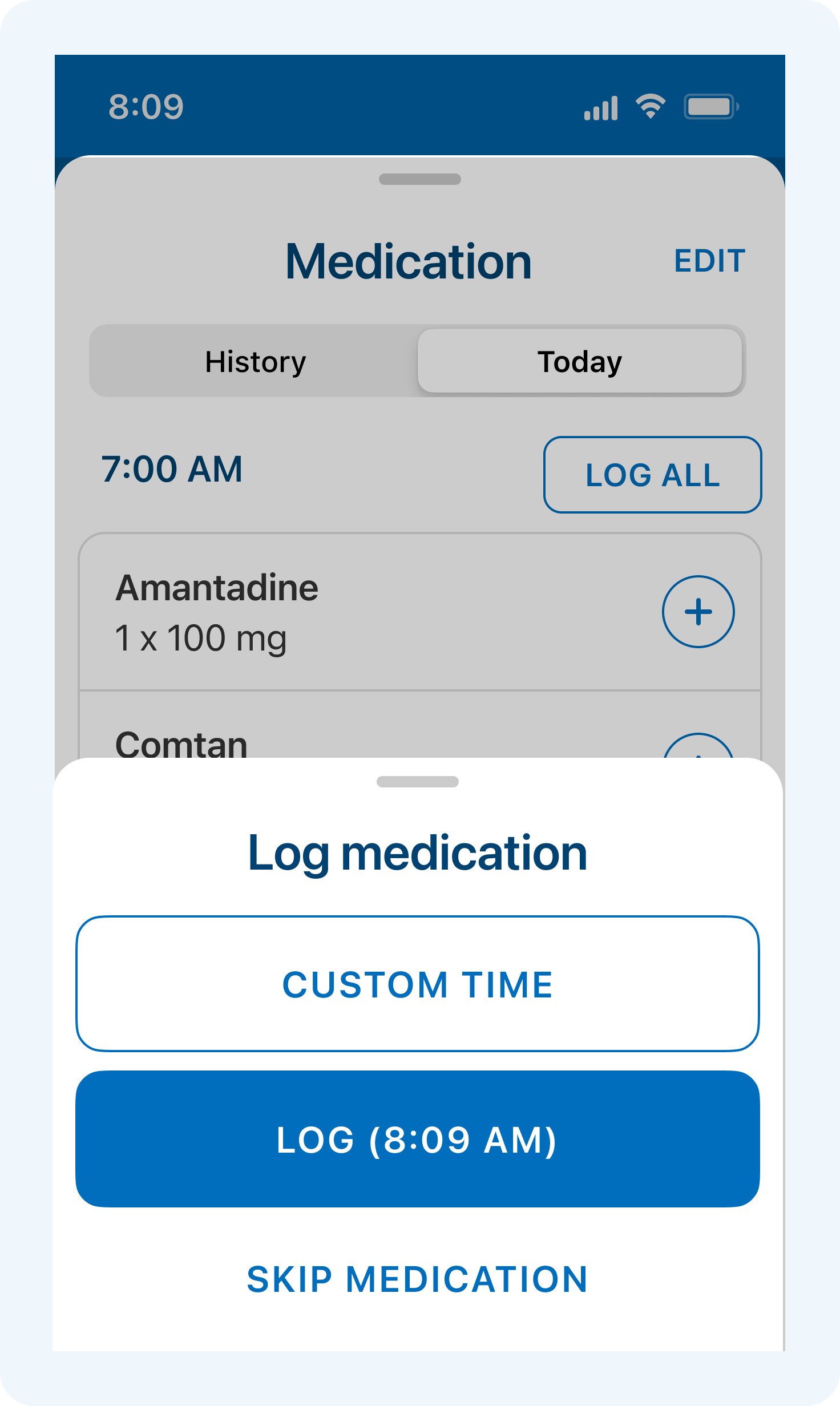
Task: Choose Custom Time for logging
Action: [x=418, y=984]
